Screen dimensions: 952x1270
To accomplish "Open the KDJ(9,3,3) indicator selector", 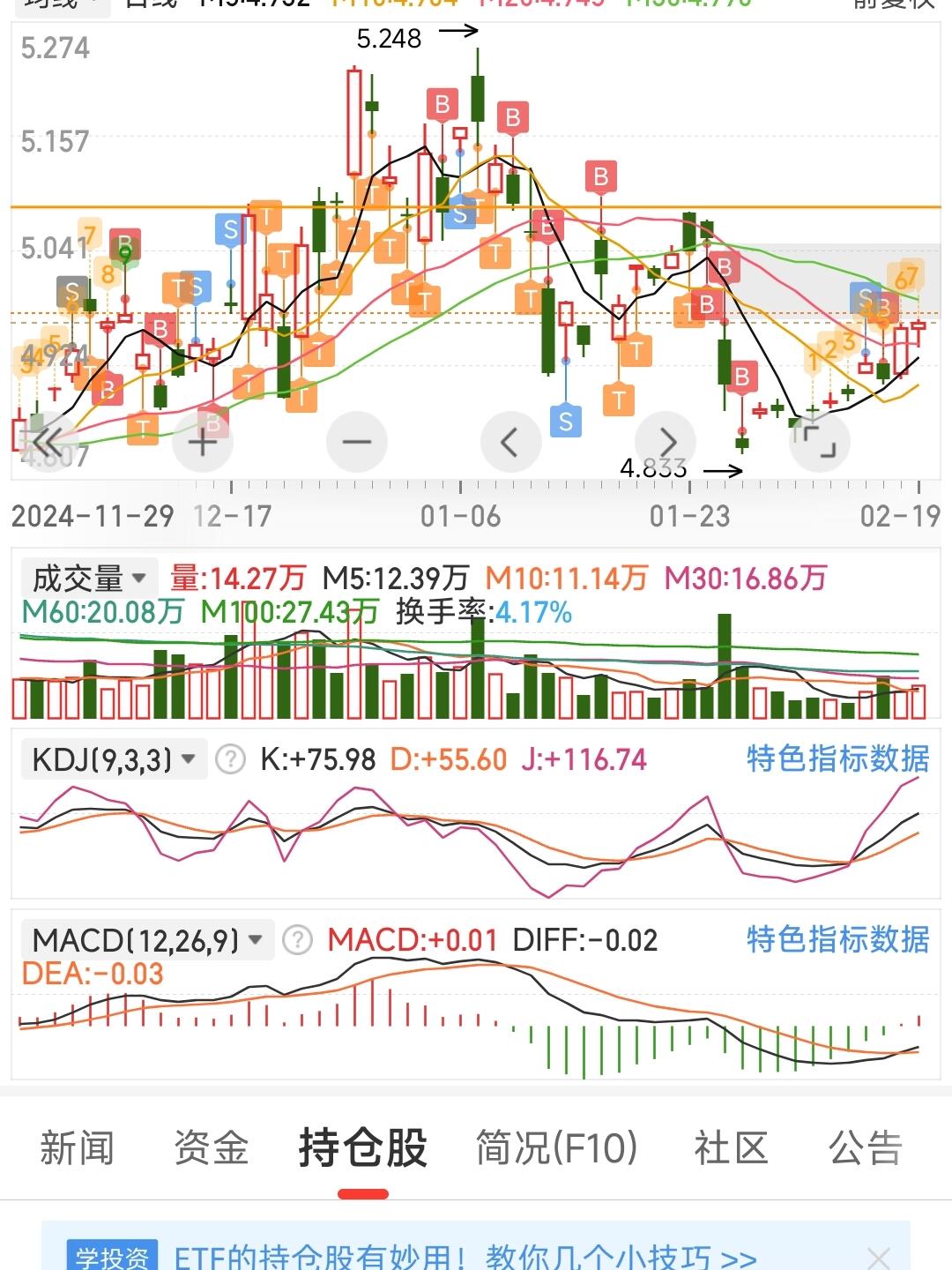I will point(106,758).
